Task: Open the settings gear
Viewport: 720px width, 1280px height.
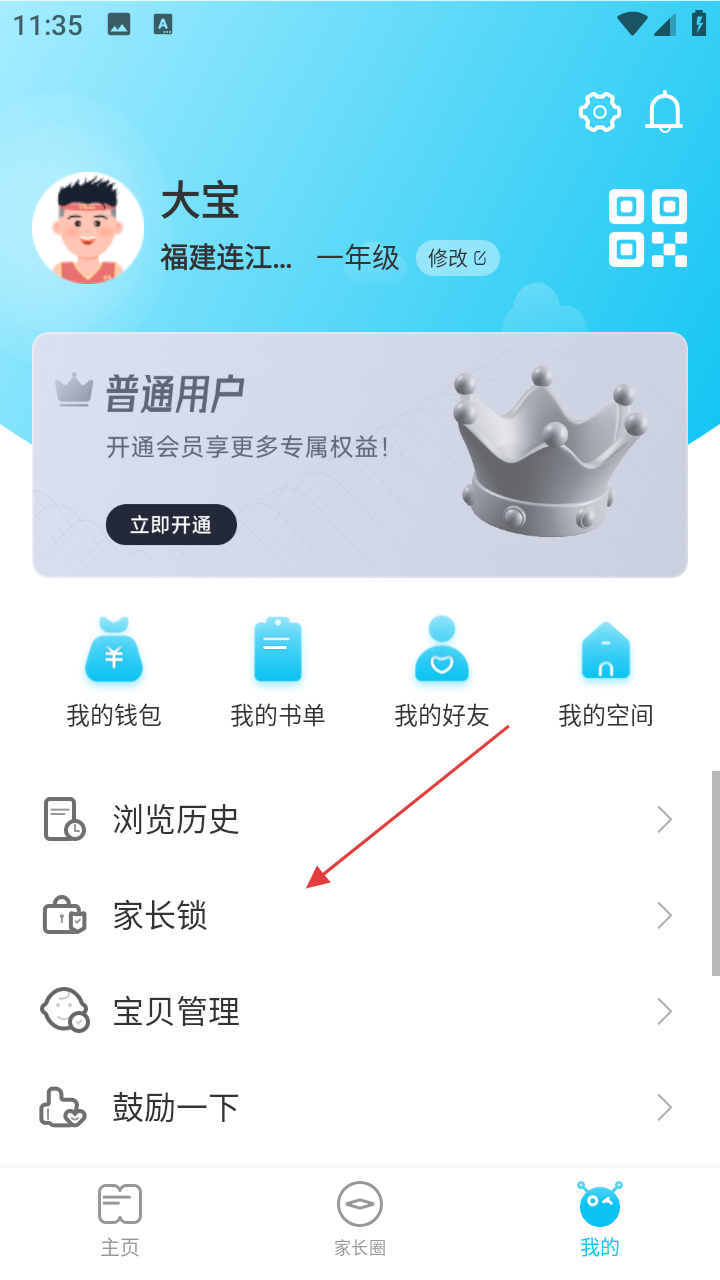Action: 600,111
